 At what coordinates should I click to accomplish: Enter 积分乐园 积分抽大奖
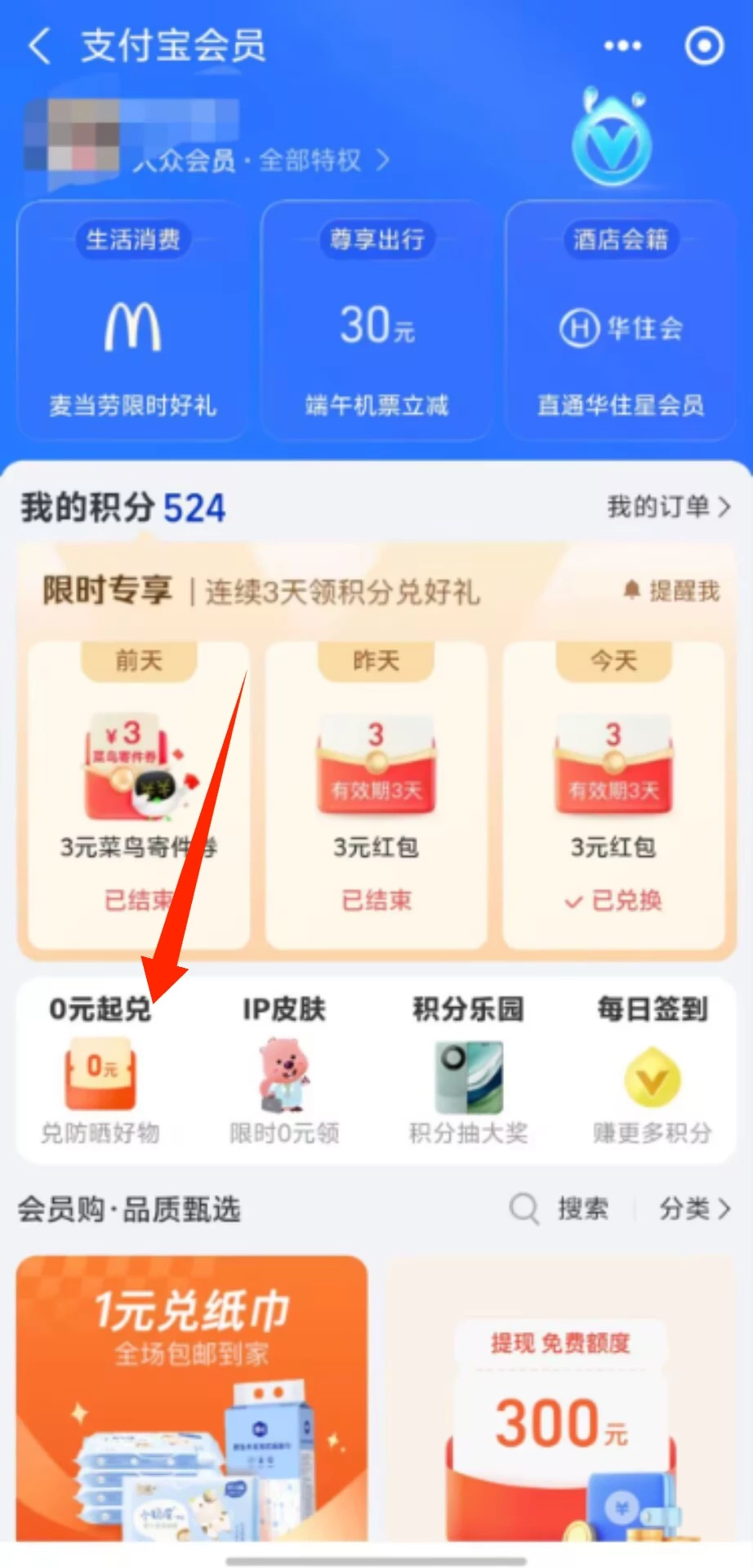coord(468,1071)
